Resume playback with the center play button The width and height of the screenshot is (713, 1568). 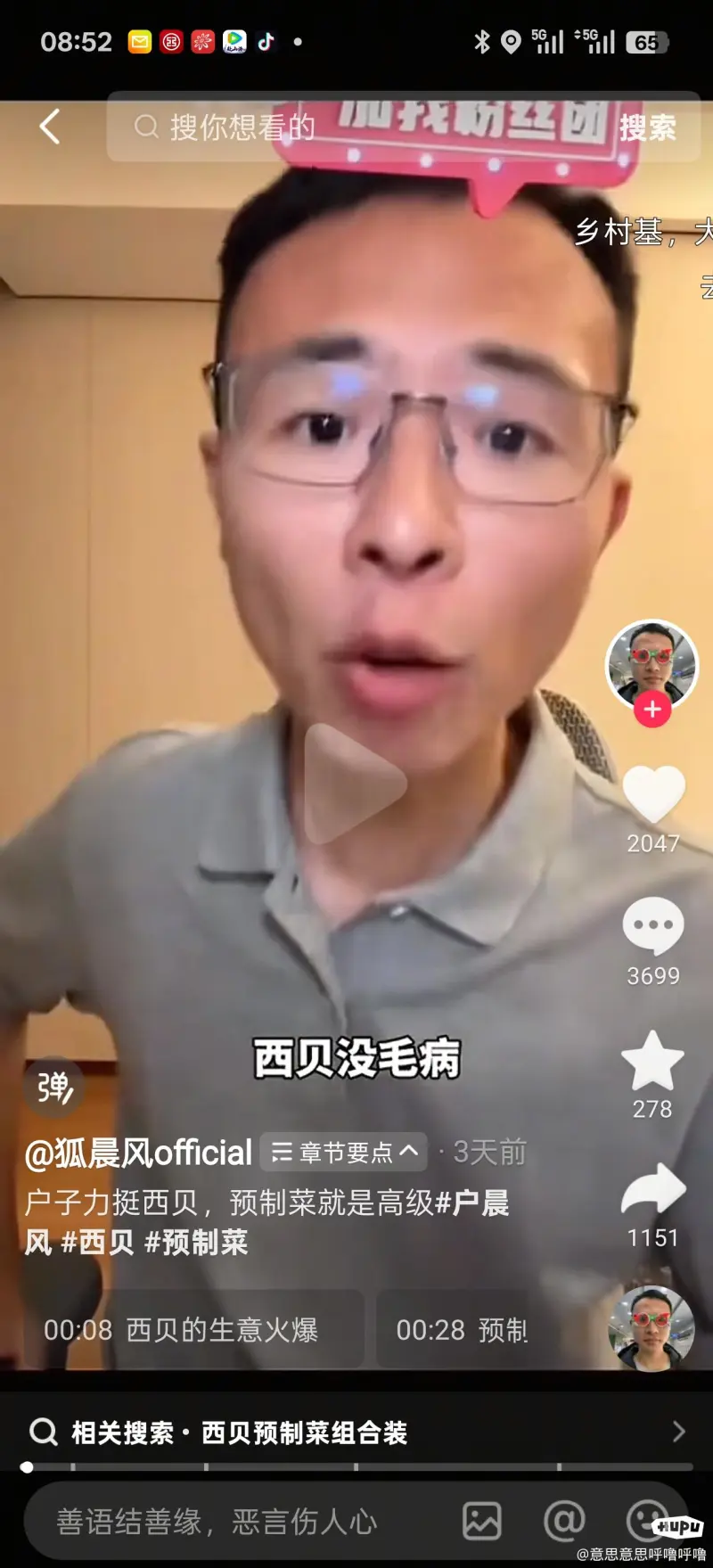pyautogui.click(x=354, y=784)
